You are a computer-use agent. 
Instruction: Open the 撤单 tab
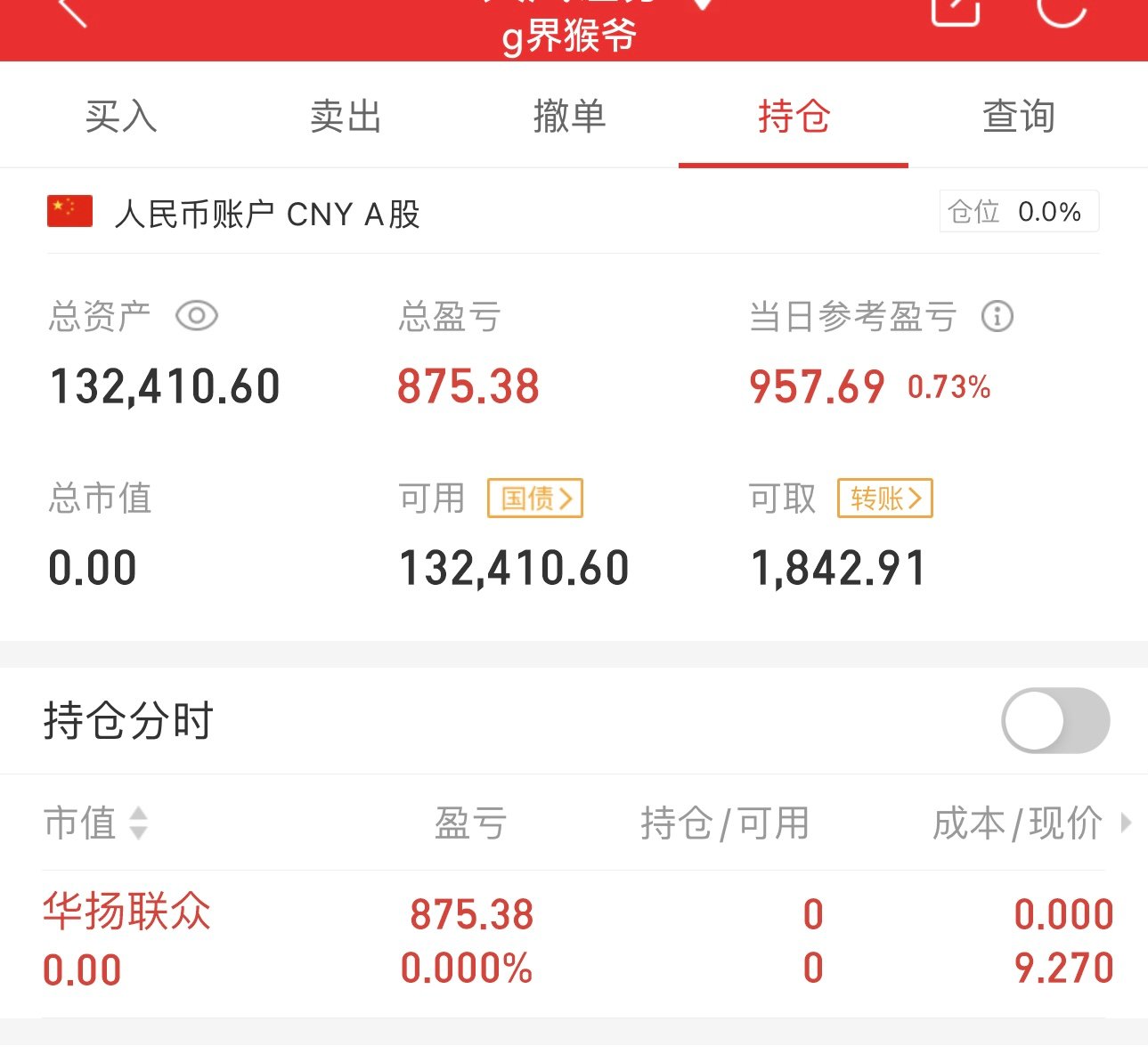pyautogui.click(x=569, y=117)
